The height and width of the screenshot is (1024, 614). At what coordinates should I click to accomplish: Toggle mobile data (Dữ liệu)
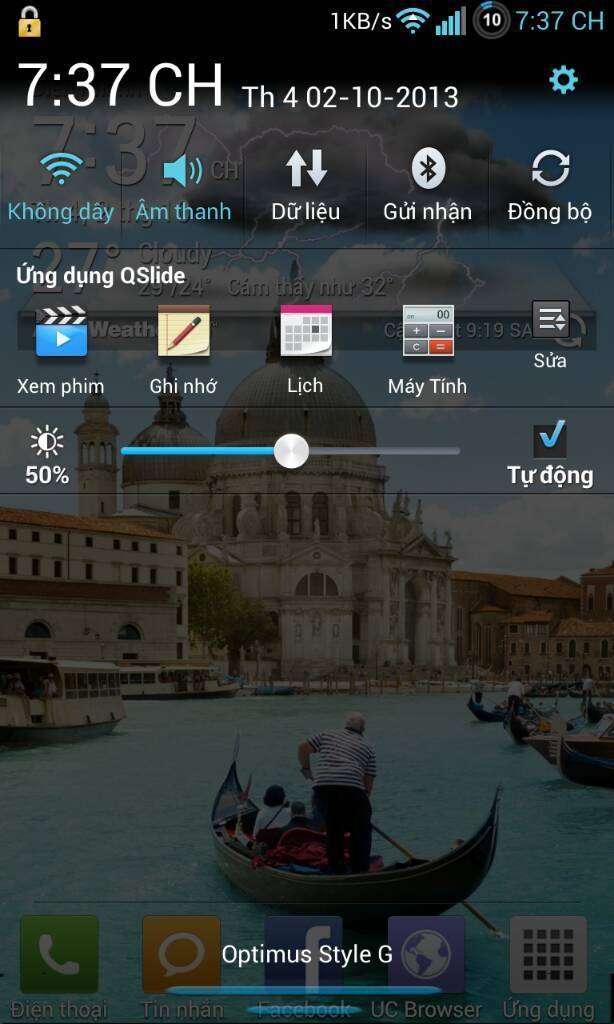[x=306, y=185]
